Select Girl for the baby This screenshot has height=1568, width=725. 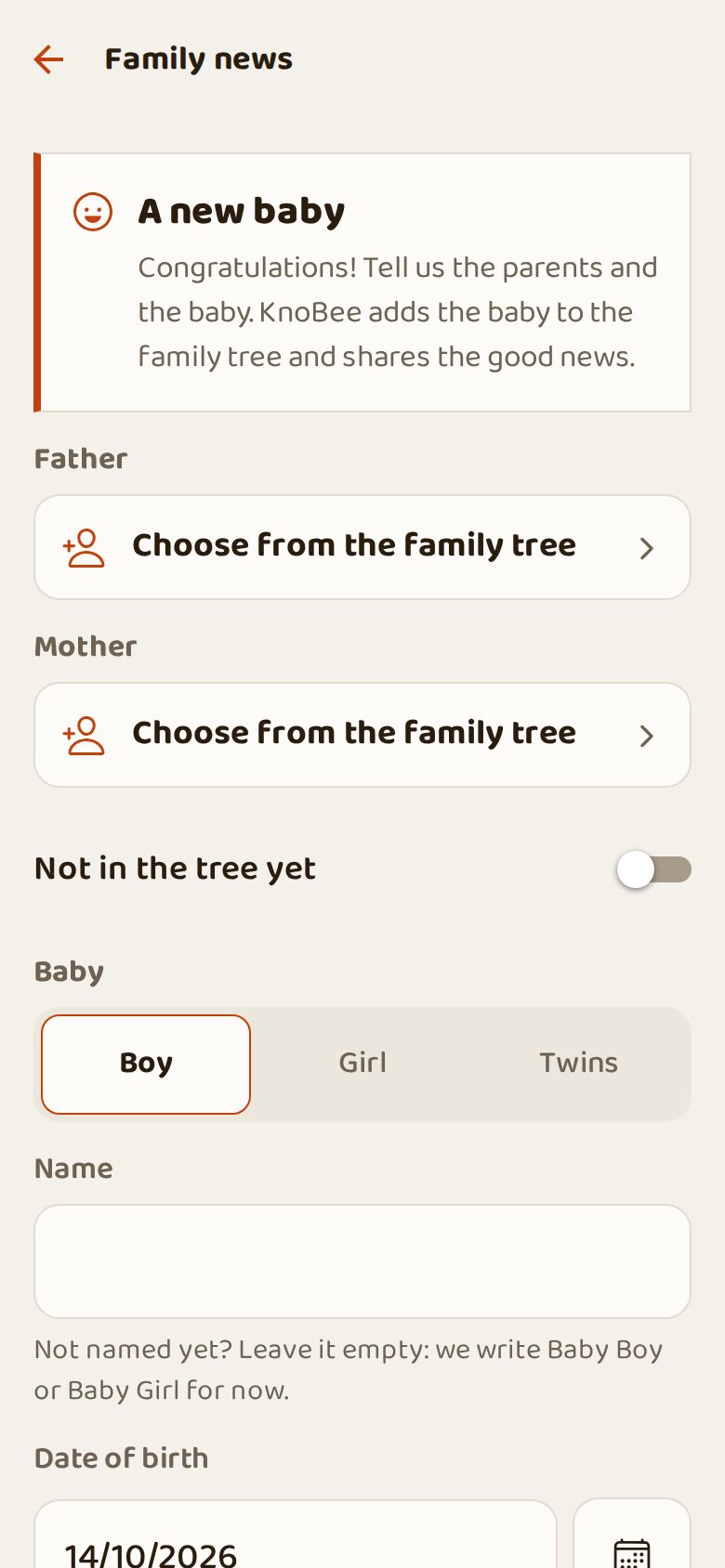pos(362,1064)
